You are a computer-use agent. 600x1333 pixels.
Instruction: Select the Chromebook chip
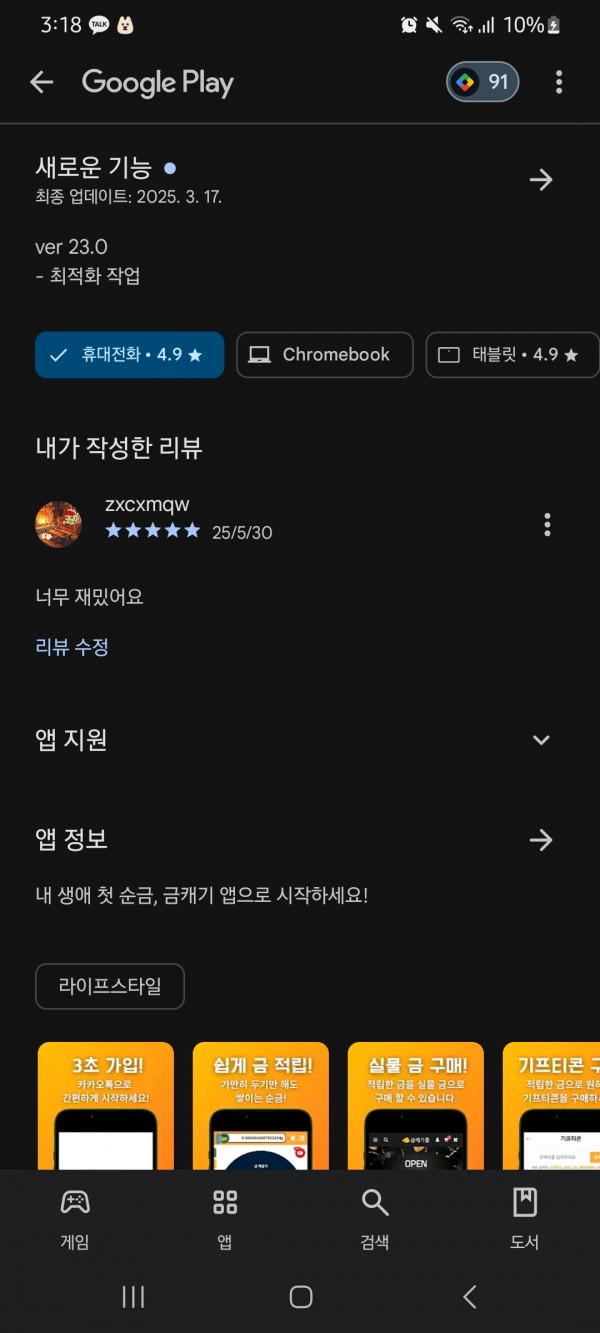coord(325,355)
